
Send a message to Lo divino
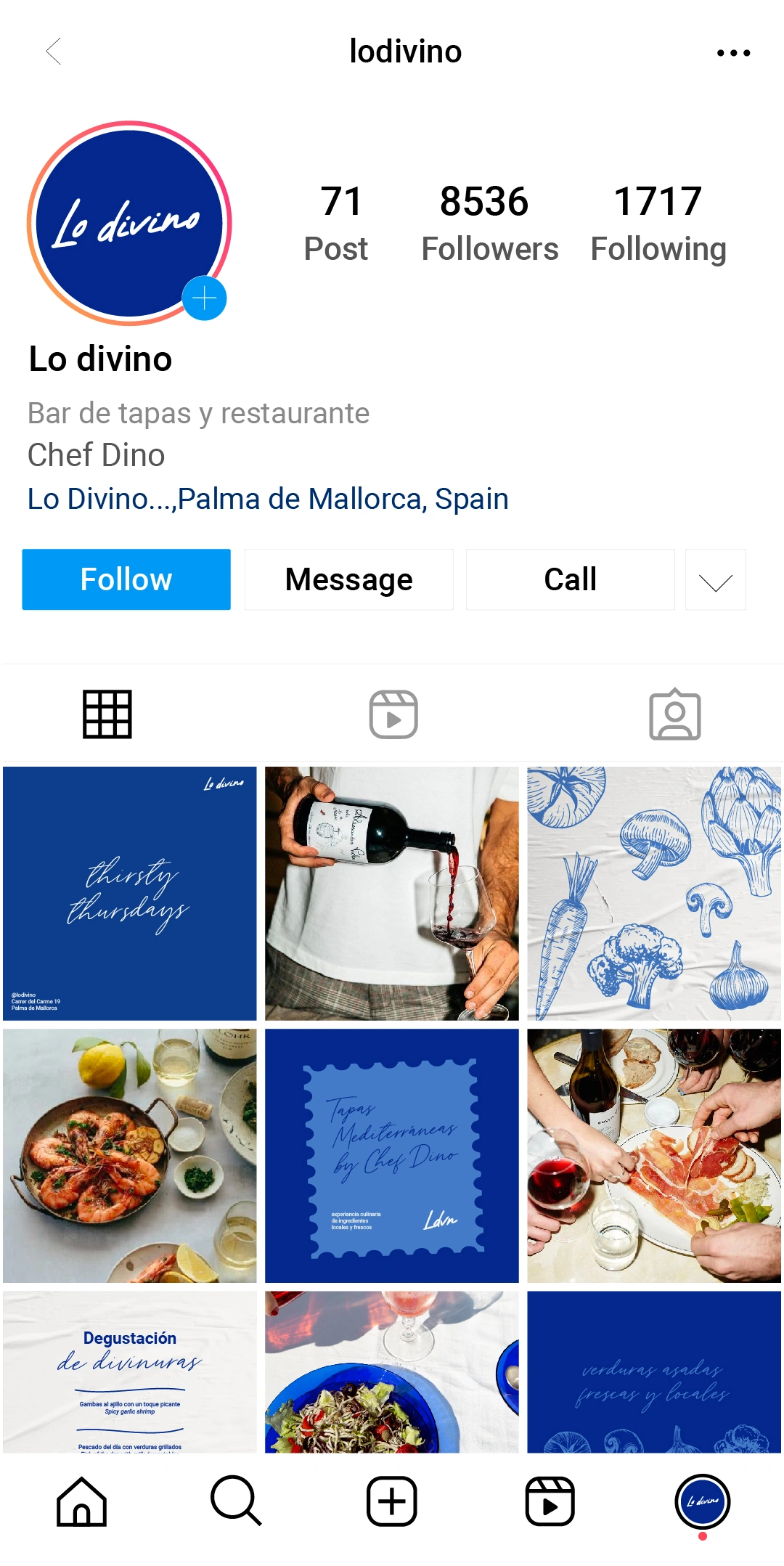pos(348,579)
